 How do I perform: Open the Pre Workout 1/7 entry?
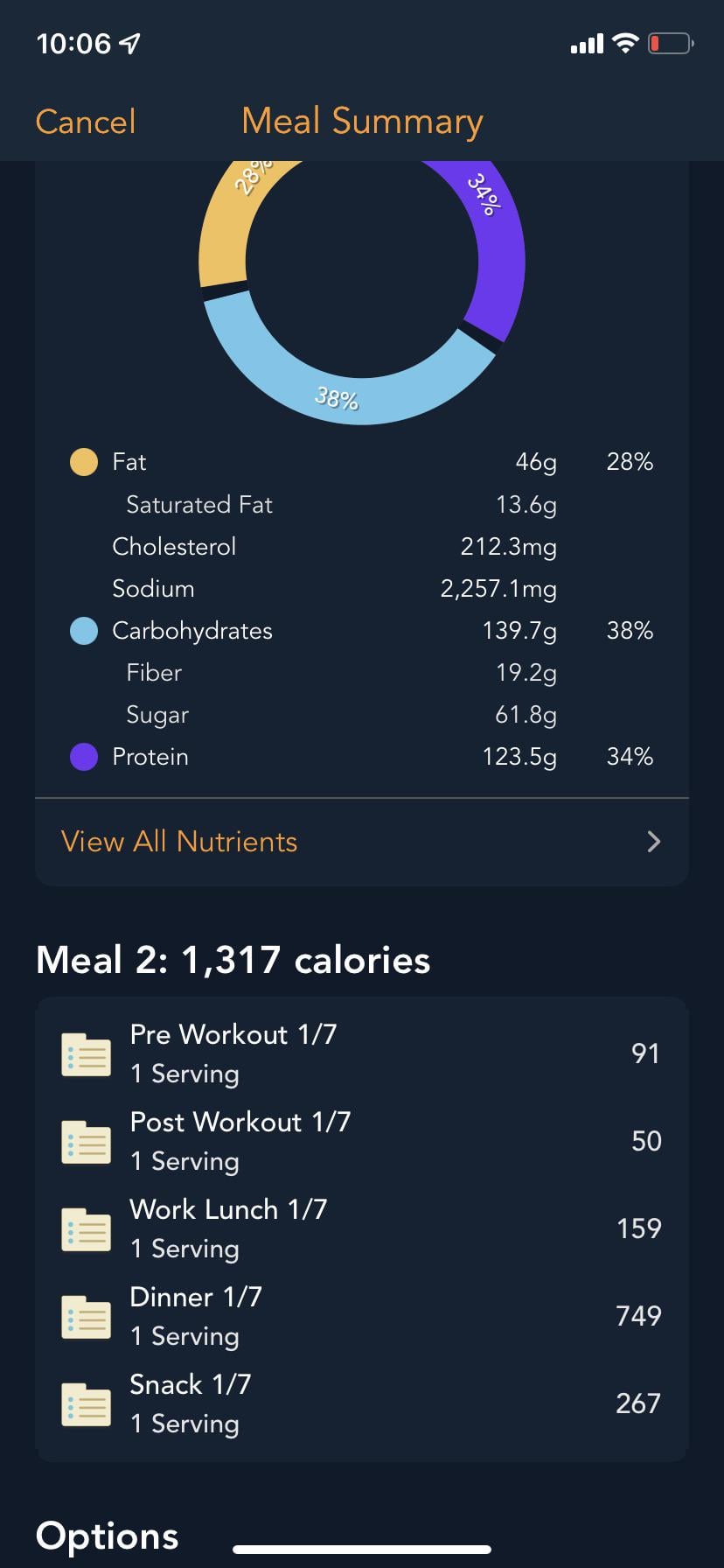[x=362, y=1053]
